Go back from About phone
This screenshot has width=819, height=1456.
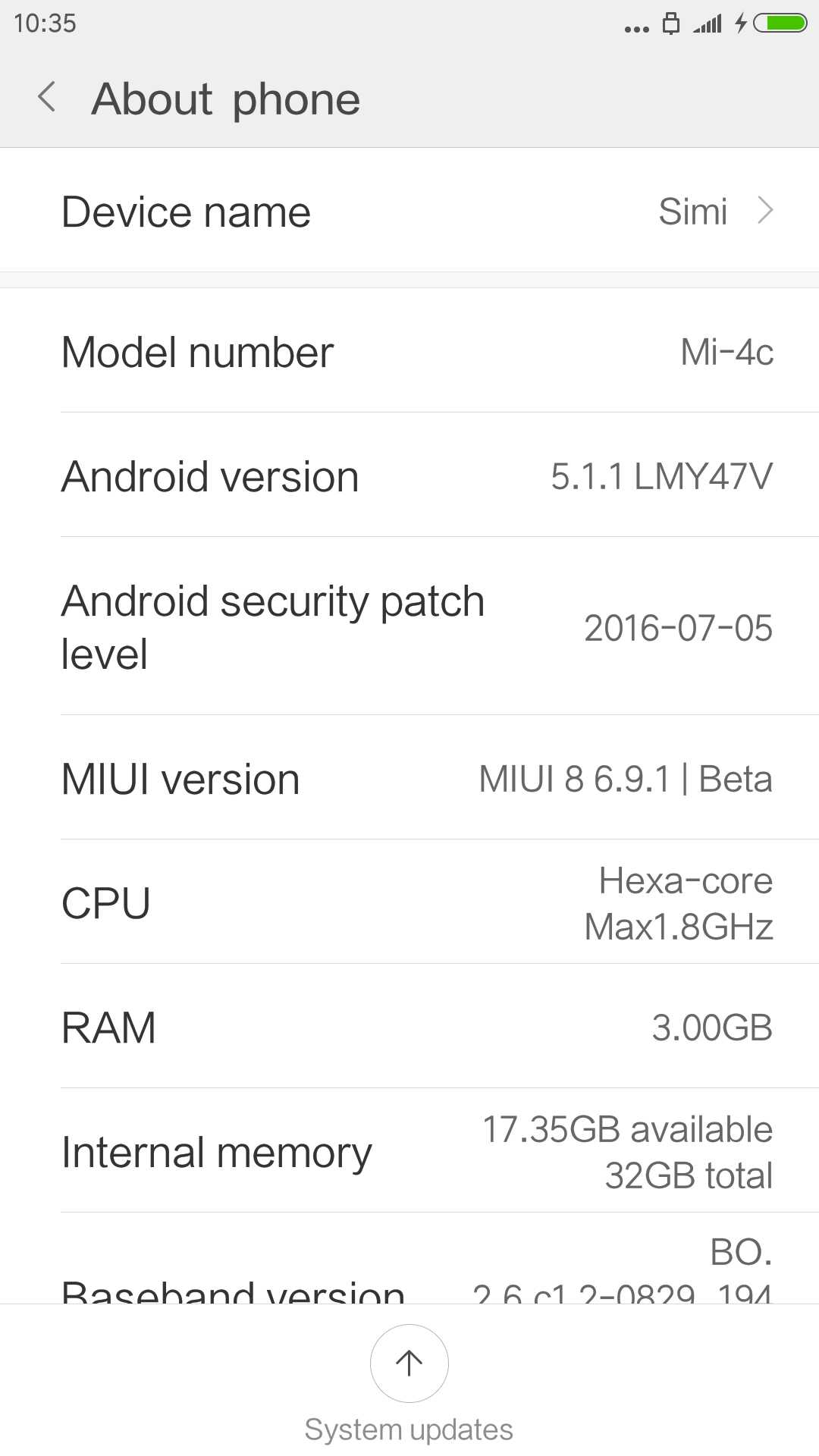(47, 97)
